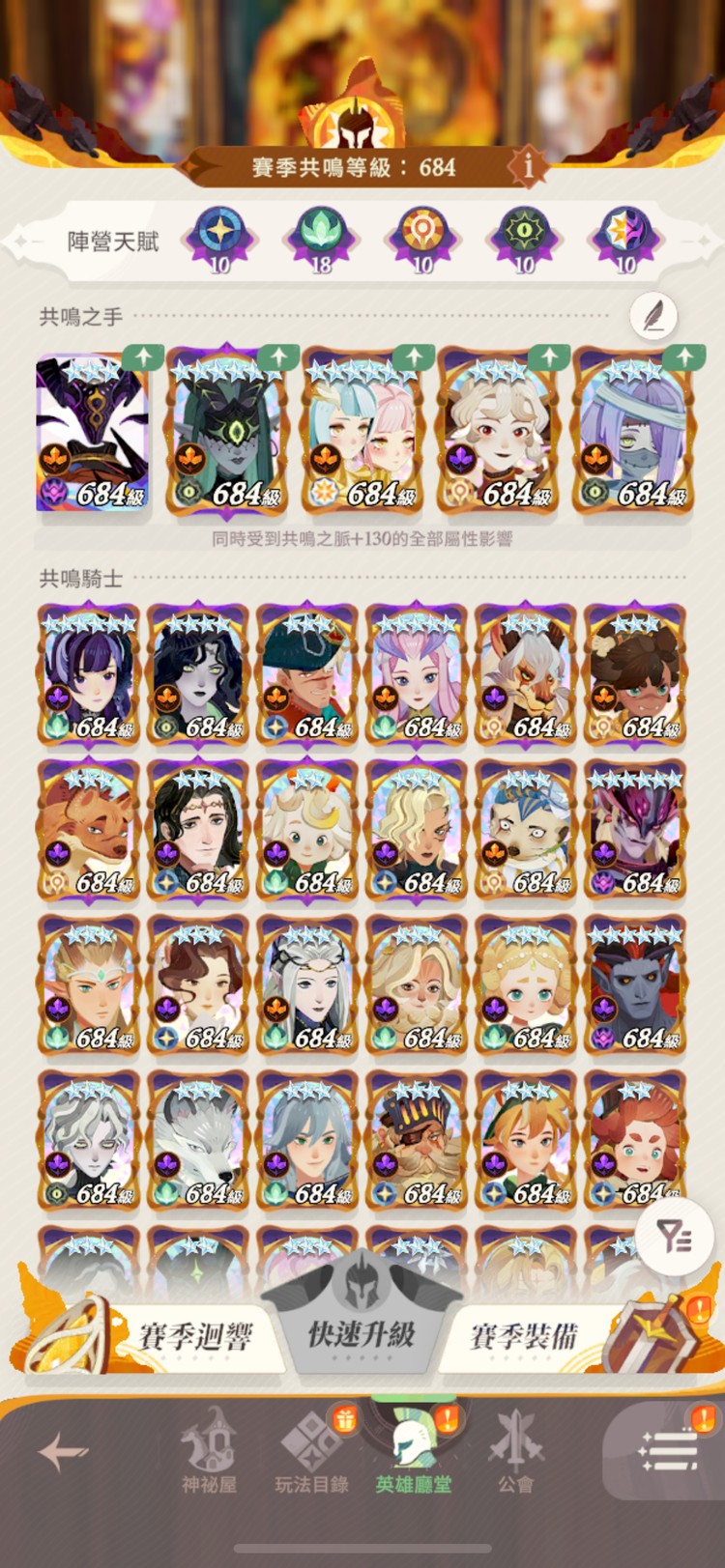The height and width of the screenshot is (1568, 725).
Task: Tap the quill edit icon by 共鳴之手
Action: (x=653, y=315)
